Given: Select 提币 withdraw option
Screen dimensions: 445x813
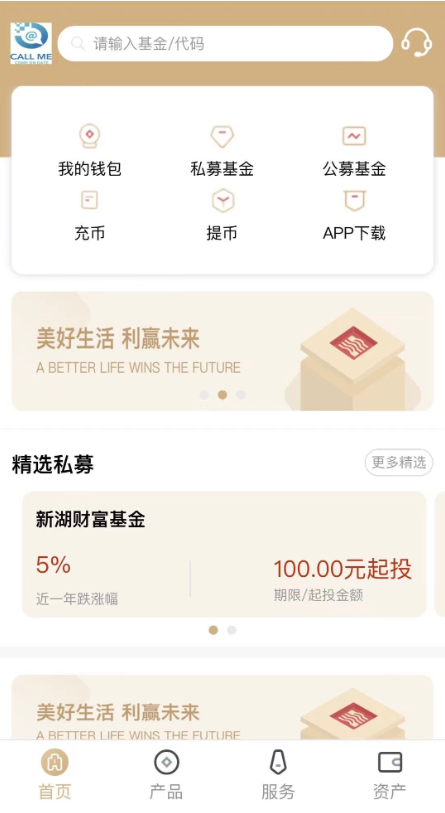Looking at the screenshot, I should (x=222, y=216).
